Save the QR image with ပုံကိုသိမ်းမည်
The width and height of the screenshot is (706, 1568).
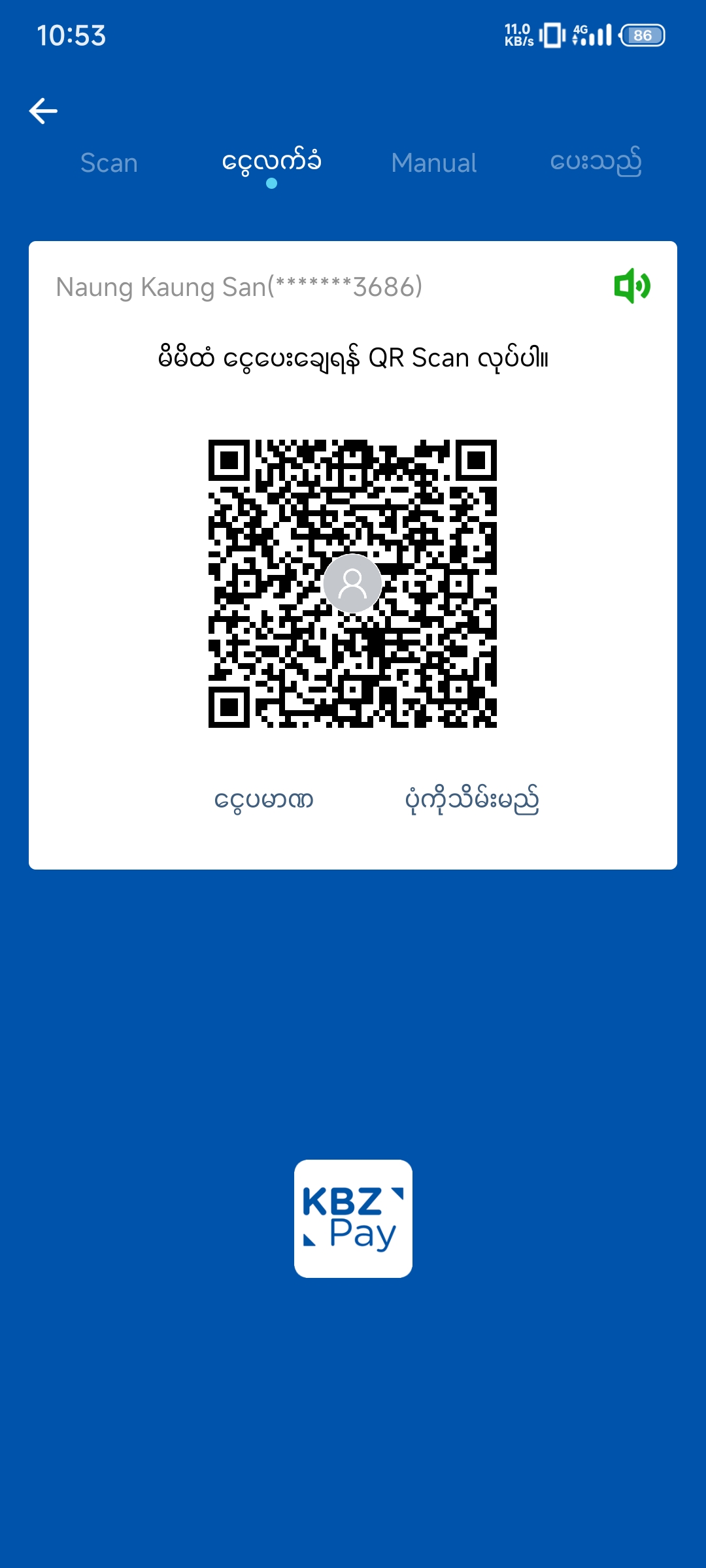[472, 800]
